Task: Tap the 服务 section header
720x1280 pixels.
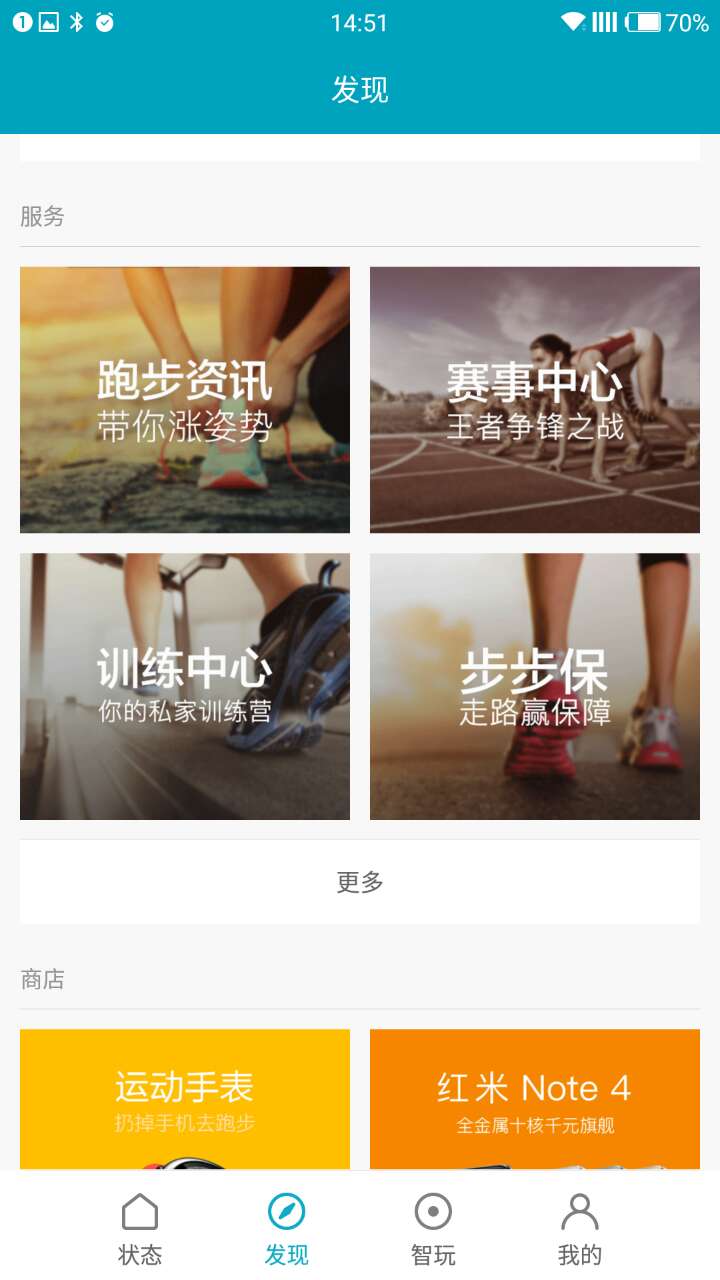Action: tap(41, 215)
